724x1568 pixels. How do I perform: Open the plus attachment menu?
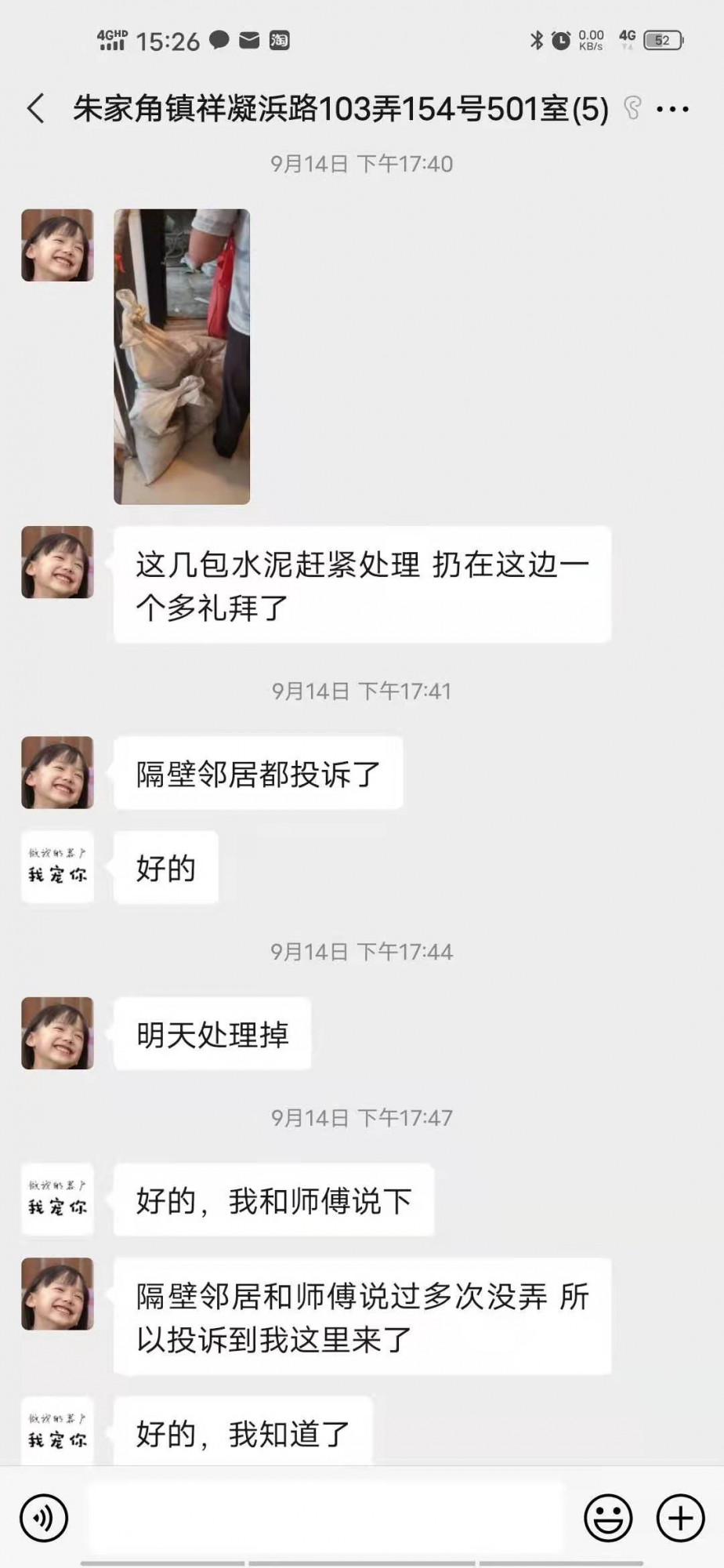[680, 1518]
